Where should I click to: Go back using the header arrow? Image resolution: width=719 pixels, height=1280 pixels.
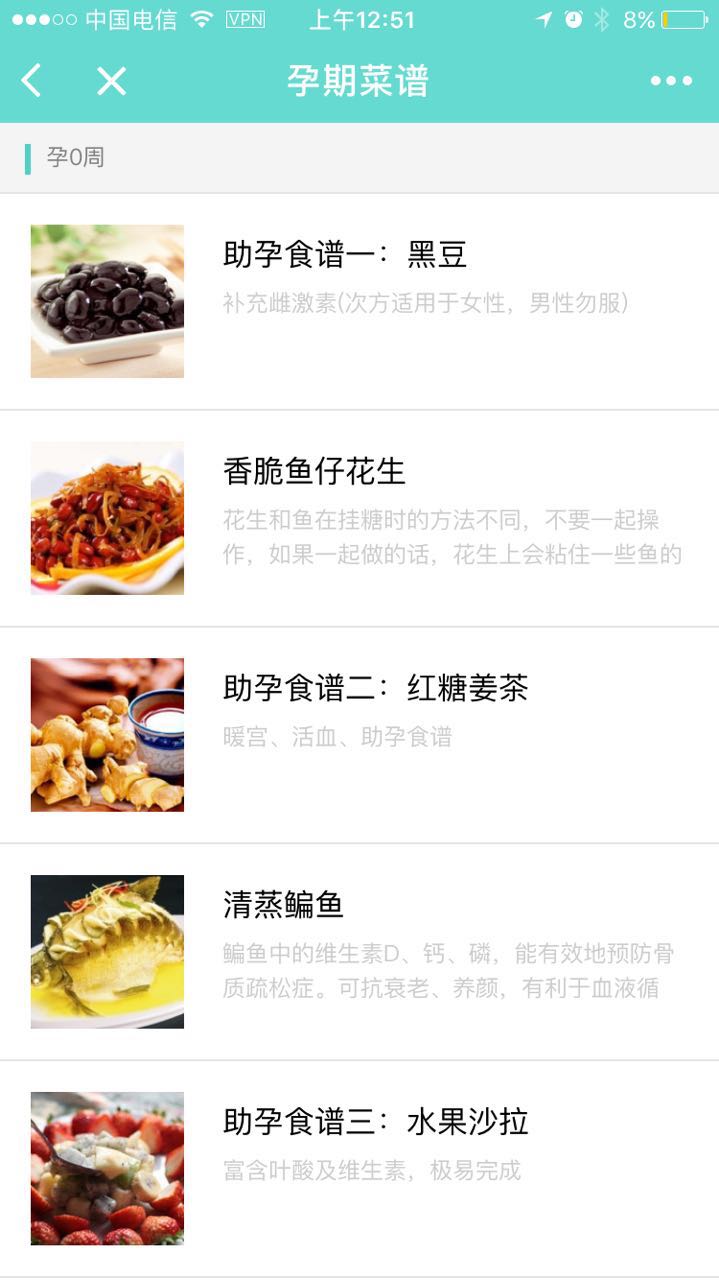(32, 81)
